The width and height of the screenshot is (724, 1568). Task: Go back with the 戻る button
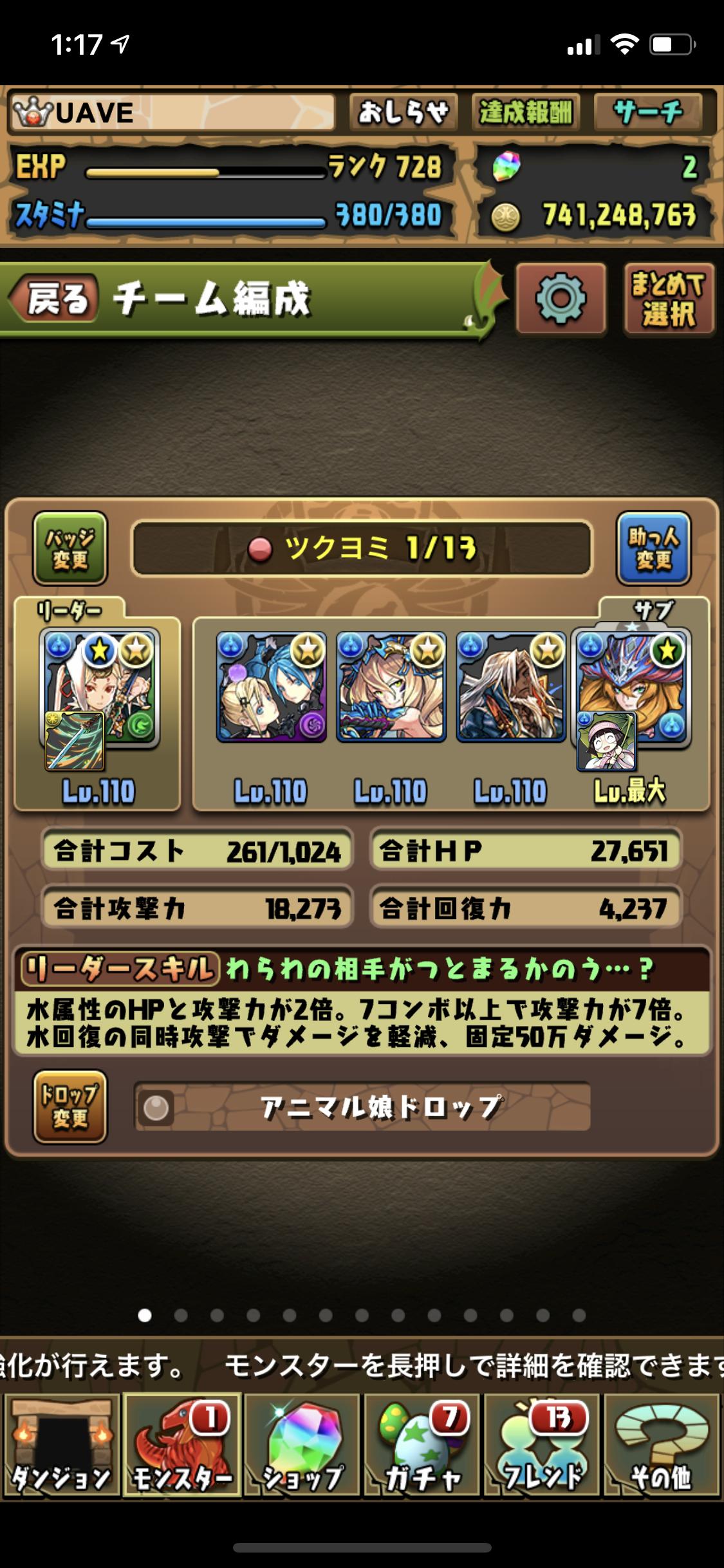(x=54, y=299)
